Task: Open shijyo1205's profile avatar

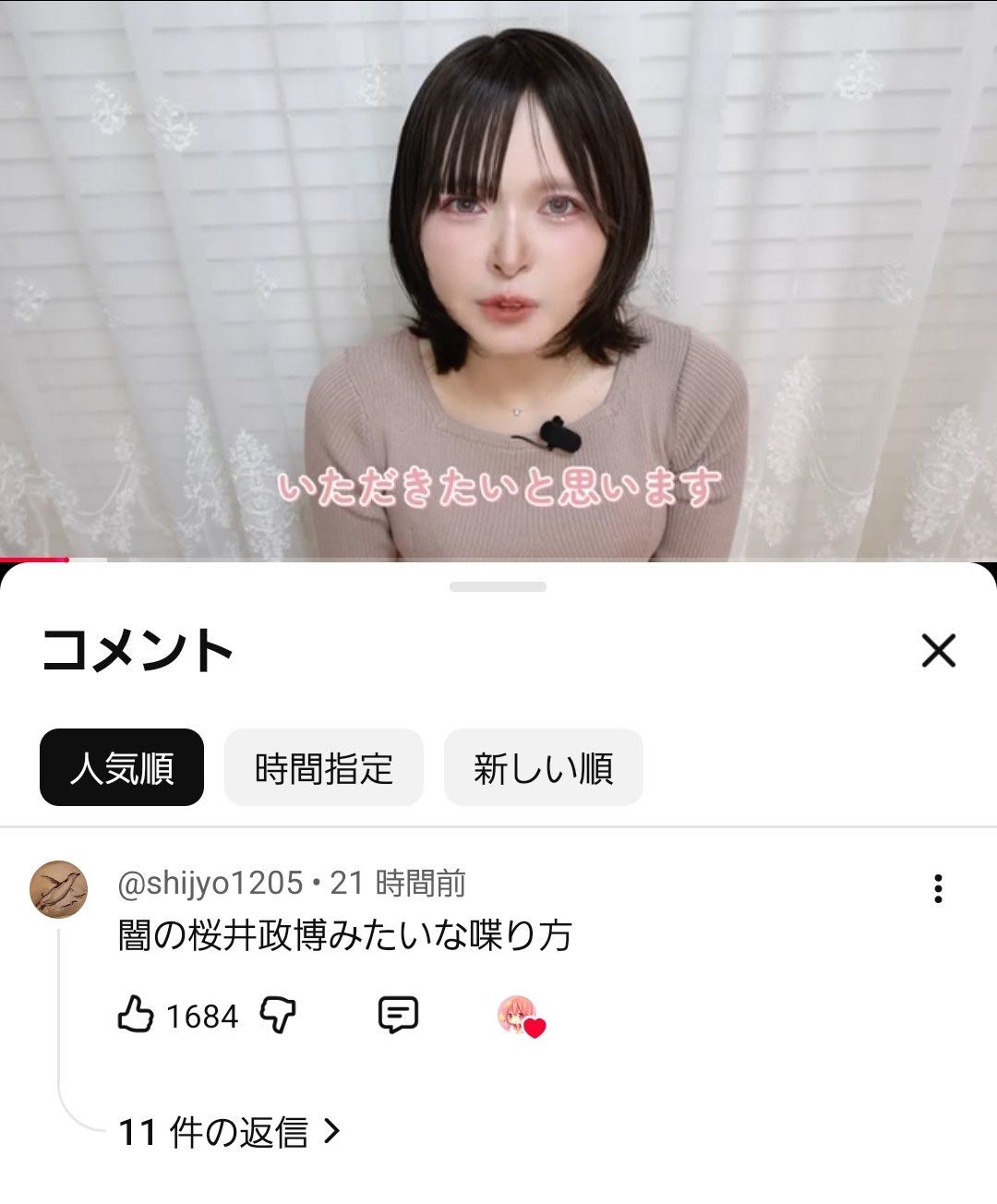Action: point(59,889)
